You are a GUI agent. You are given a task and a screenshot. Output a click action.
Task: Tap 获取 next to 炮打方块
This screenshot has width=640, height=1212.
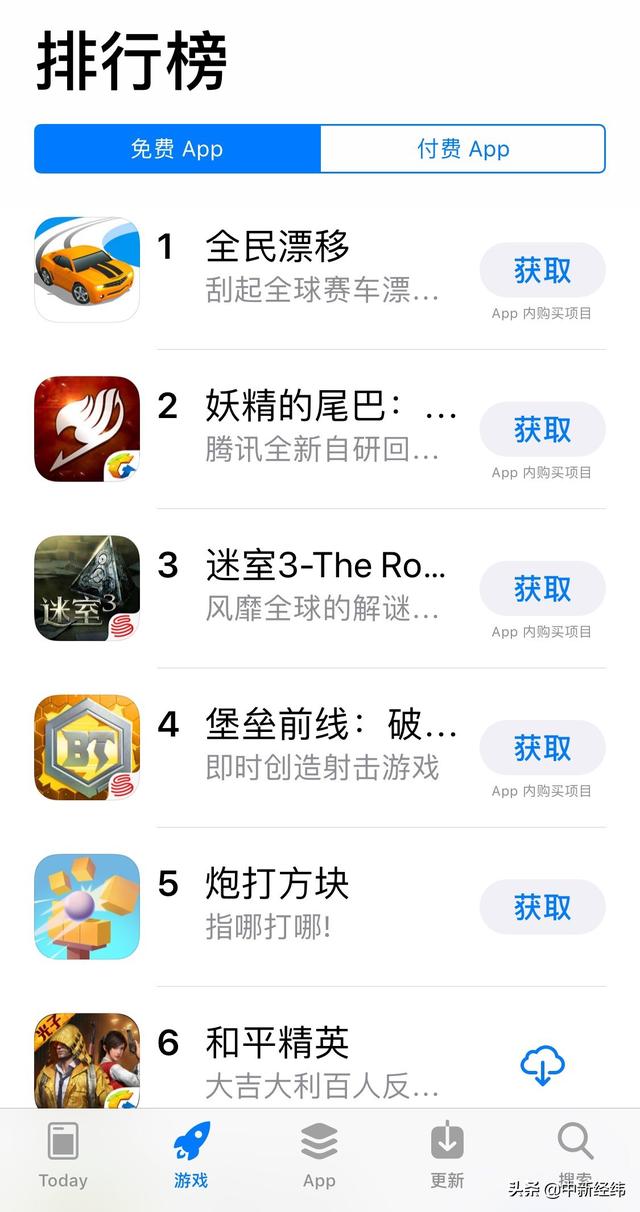tap(542, 907)
